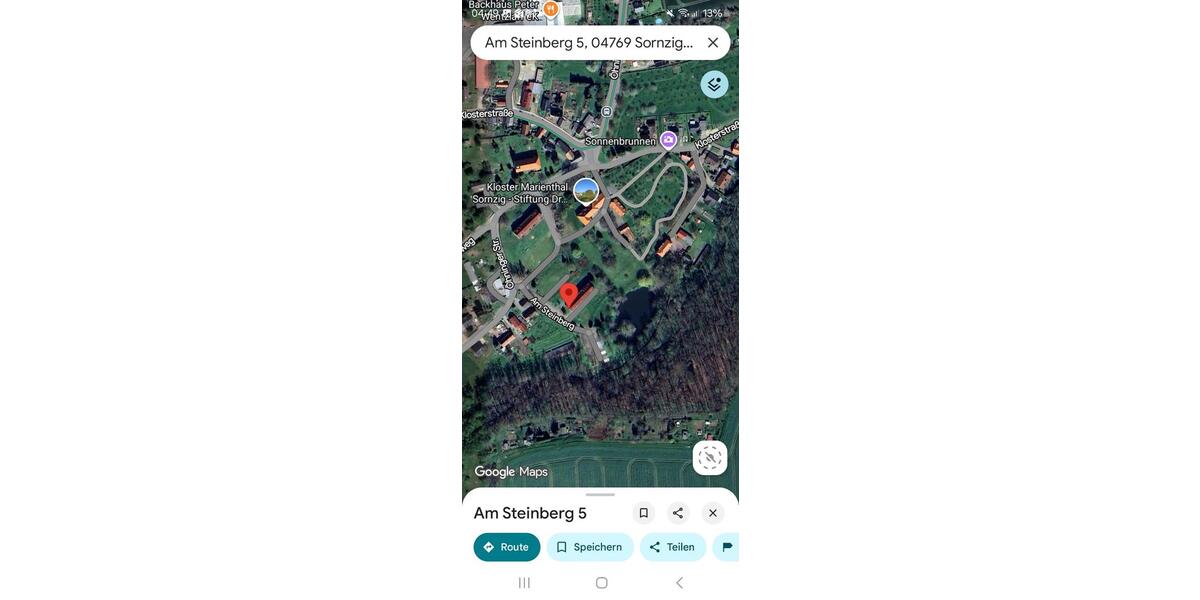The height and width of the screenshot is (600, 1200).
Task: Clear the search with the X icon
Action: [x=713, y=43]
